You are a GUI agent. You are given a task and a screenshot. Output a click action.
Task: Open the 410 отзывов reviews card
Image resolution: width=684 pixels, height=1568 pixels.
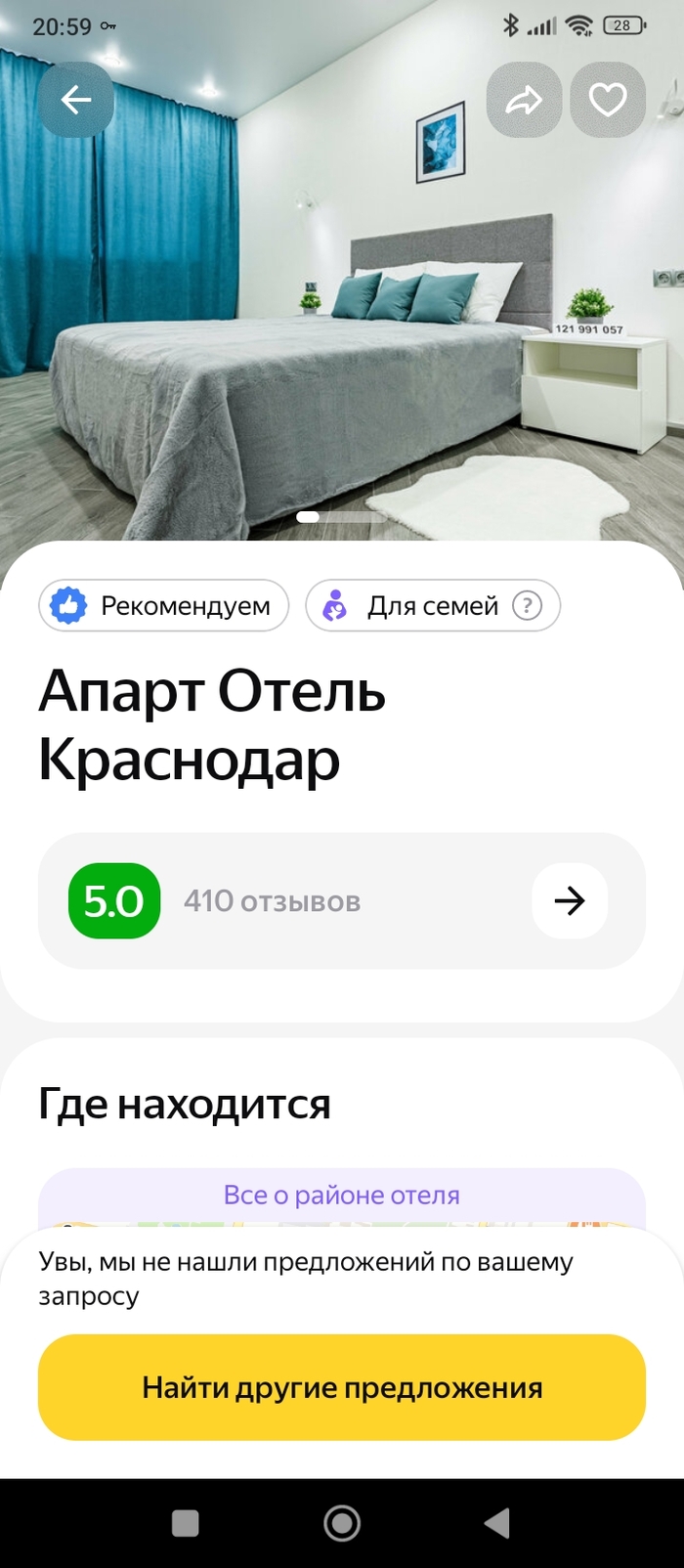pos(341,900)
